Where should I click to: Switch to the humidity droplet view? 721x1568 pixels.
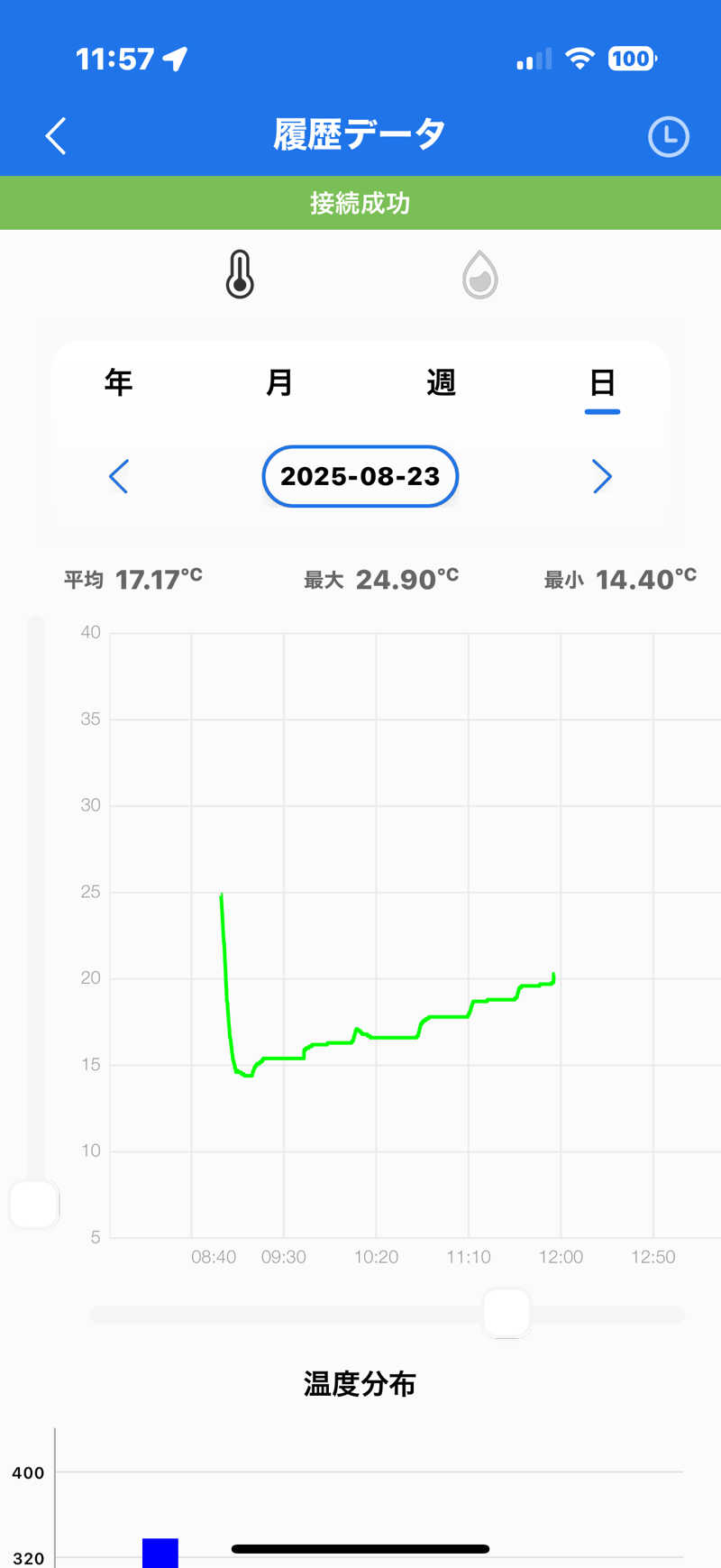point(479,274)
